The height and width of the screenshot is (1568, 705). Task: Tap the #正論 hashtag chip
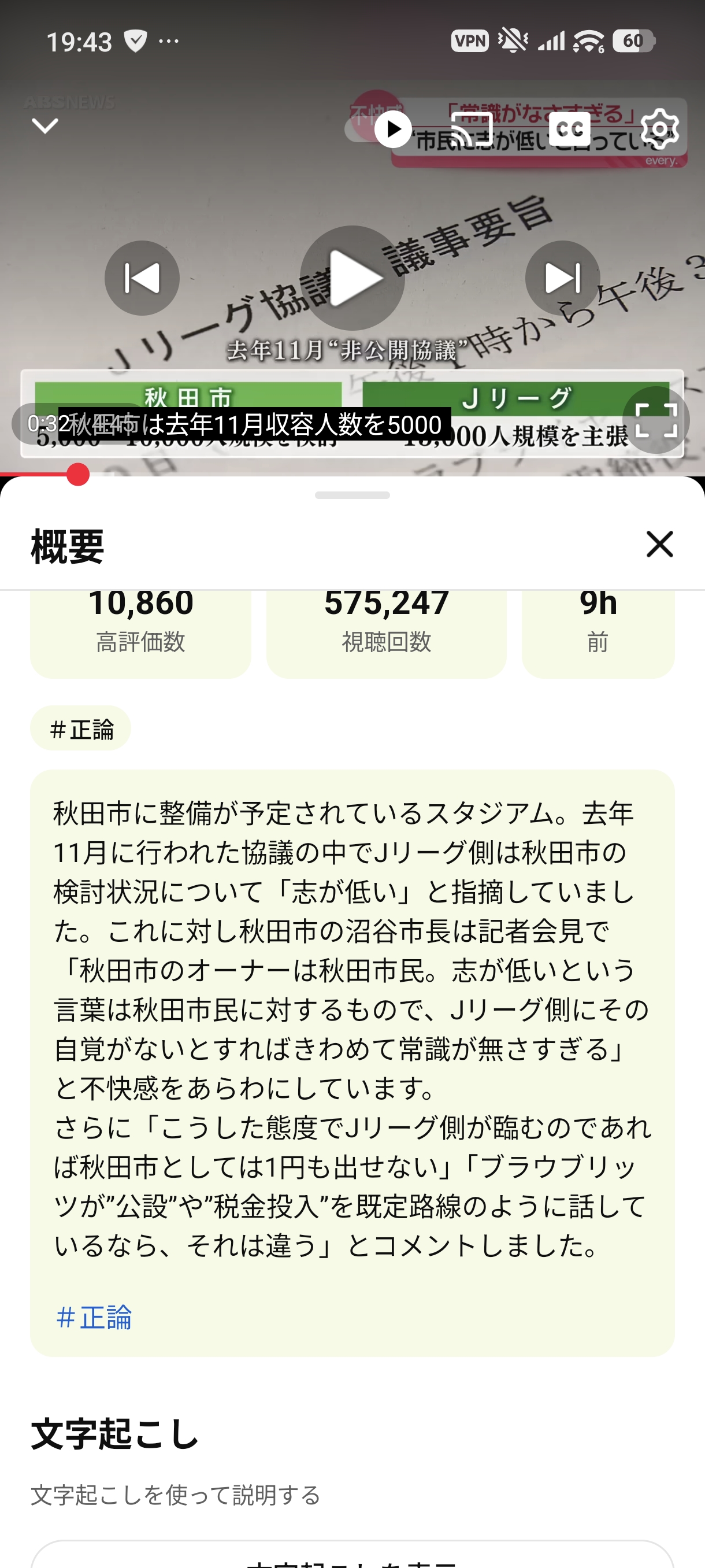pos(81,728)
